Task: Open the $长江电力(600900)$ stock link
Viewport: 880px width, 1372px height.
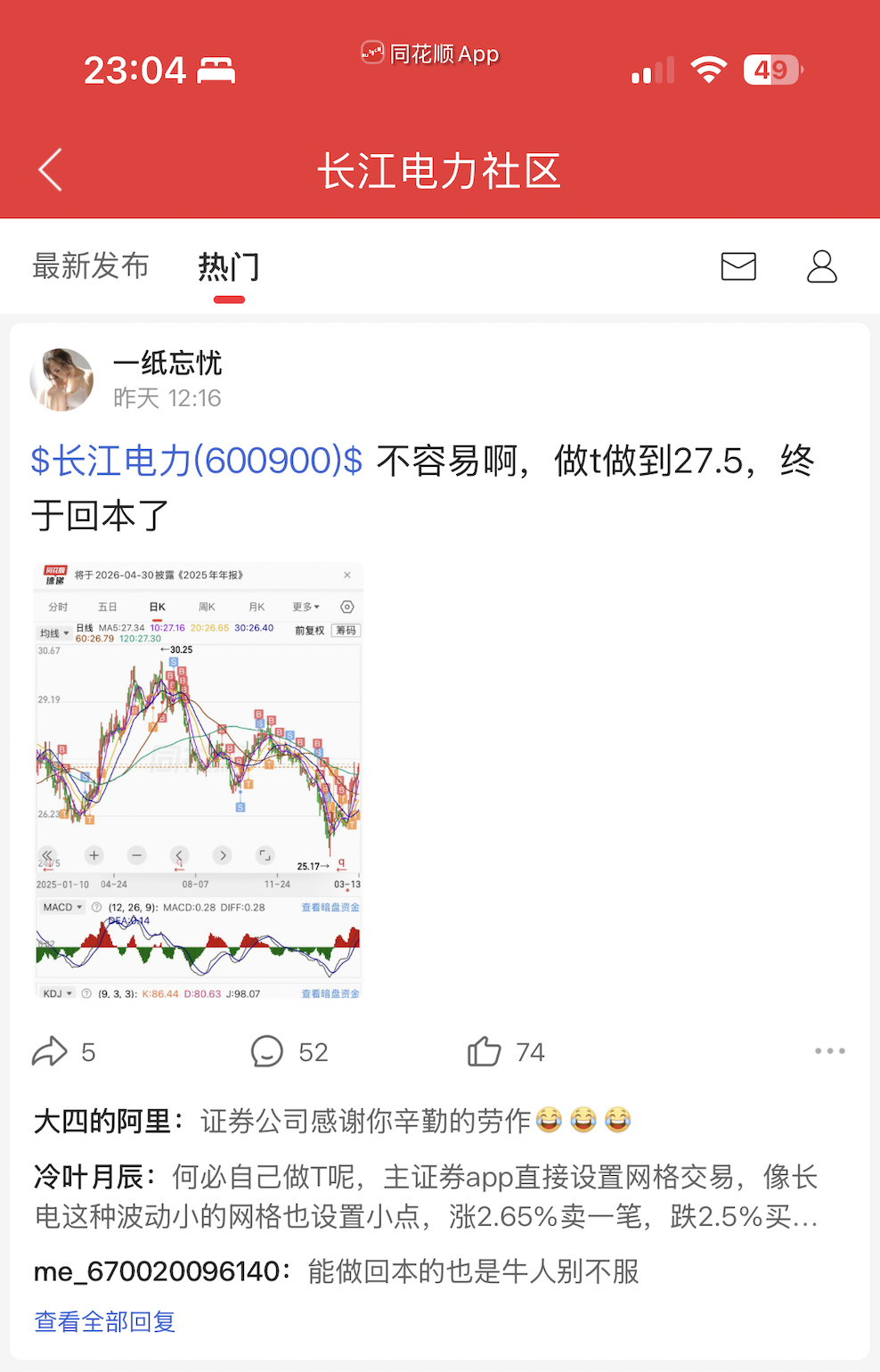Action: (196, 461)
